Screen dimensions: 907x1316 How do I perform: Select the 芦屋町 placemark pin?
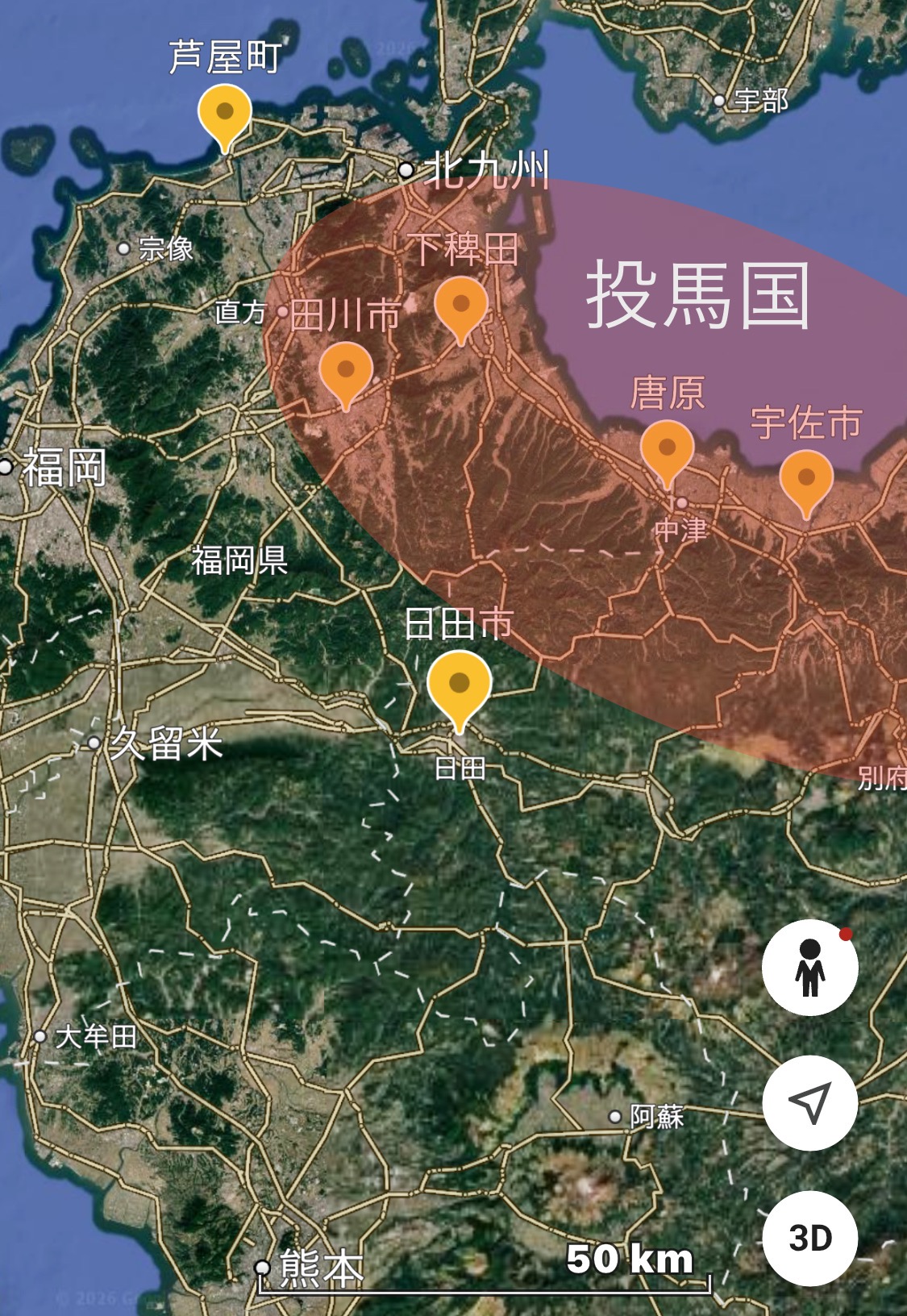[225, 114]
